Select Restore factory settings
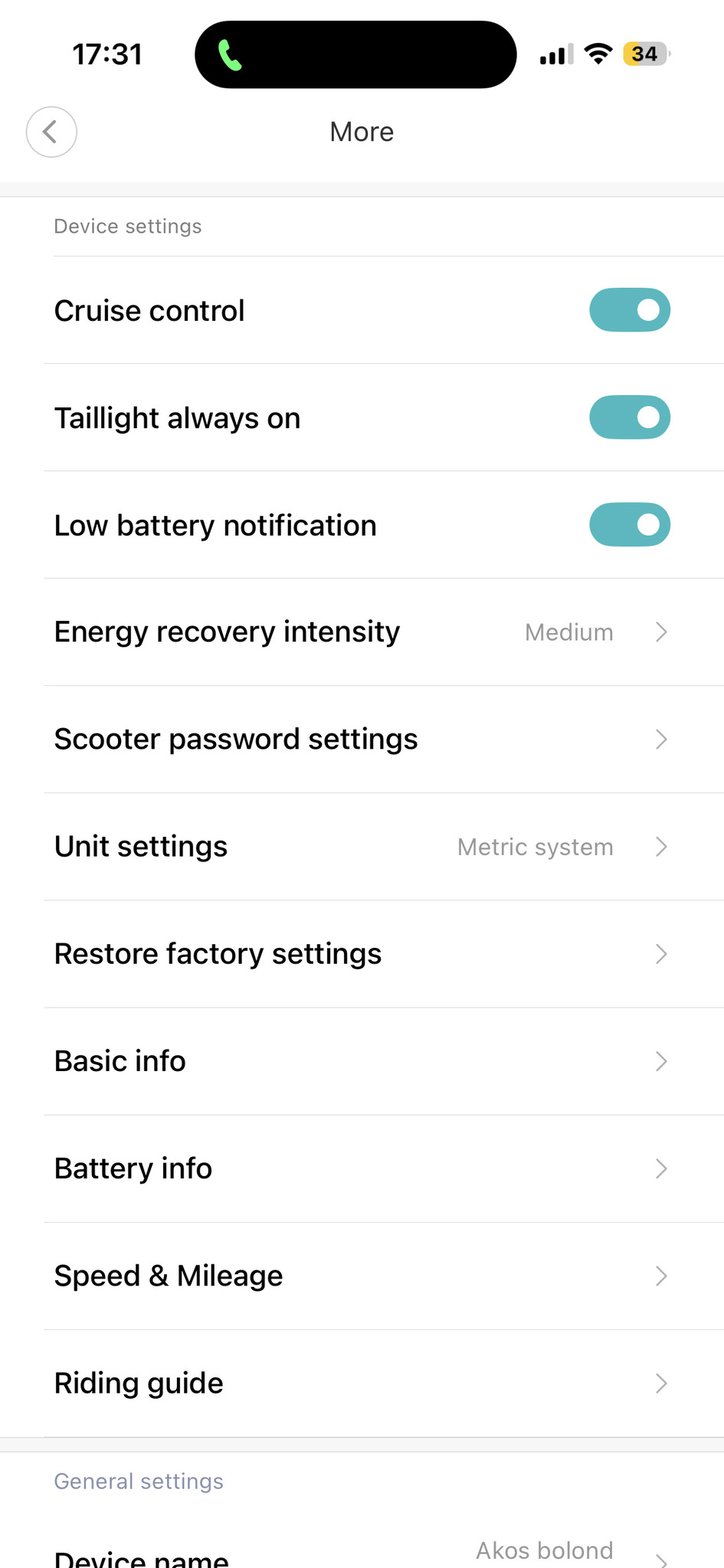The width and height of the screenshot is (724, 1568). pos(362,954)
